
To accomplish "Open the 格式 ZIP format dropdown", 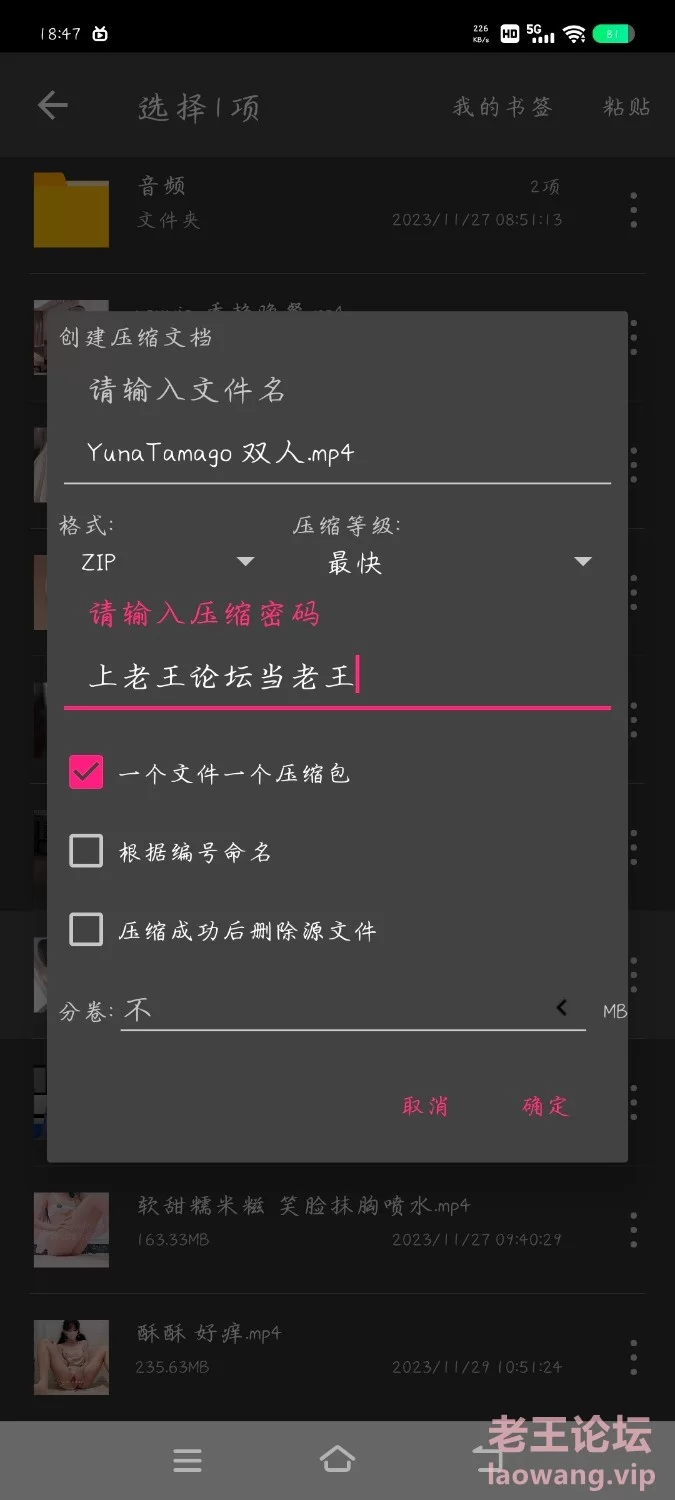I will [x=167, y=563].
